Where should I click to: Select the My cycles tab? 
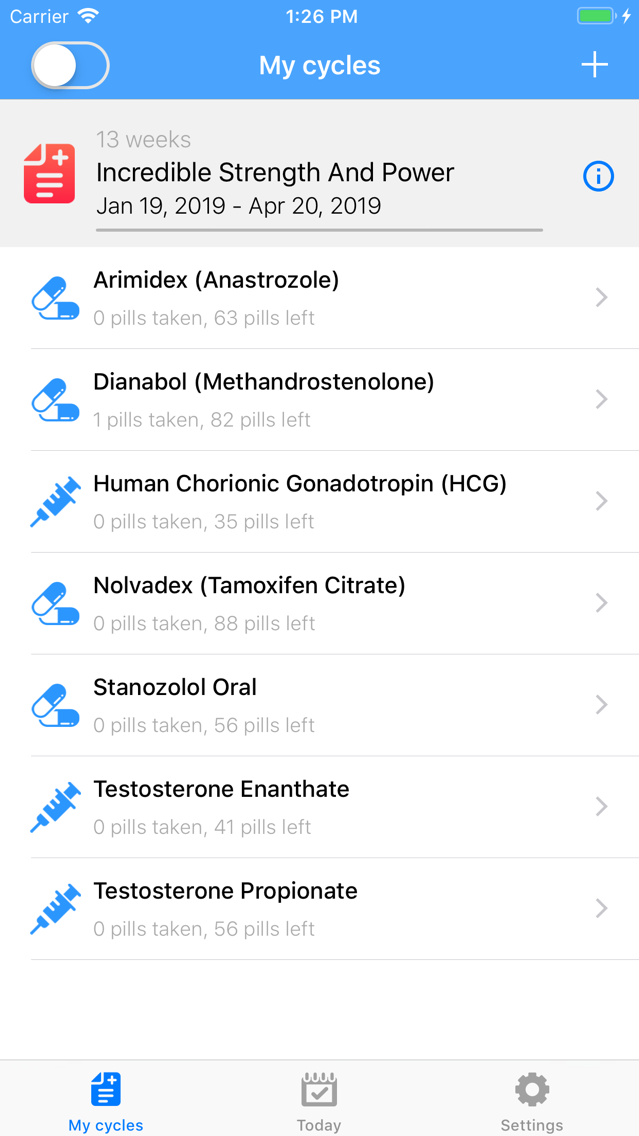(x=106, y=1100)
